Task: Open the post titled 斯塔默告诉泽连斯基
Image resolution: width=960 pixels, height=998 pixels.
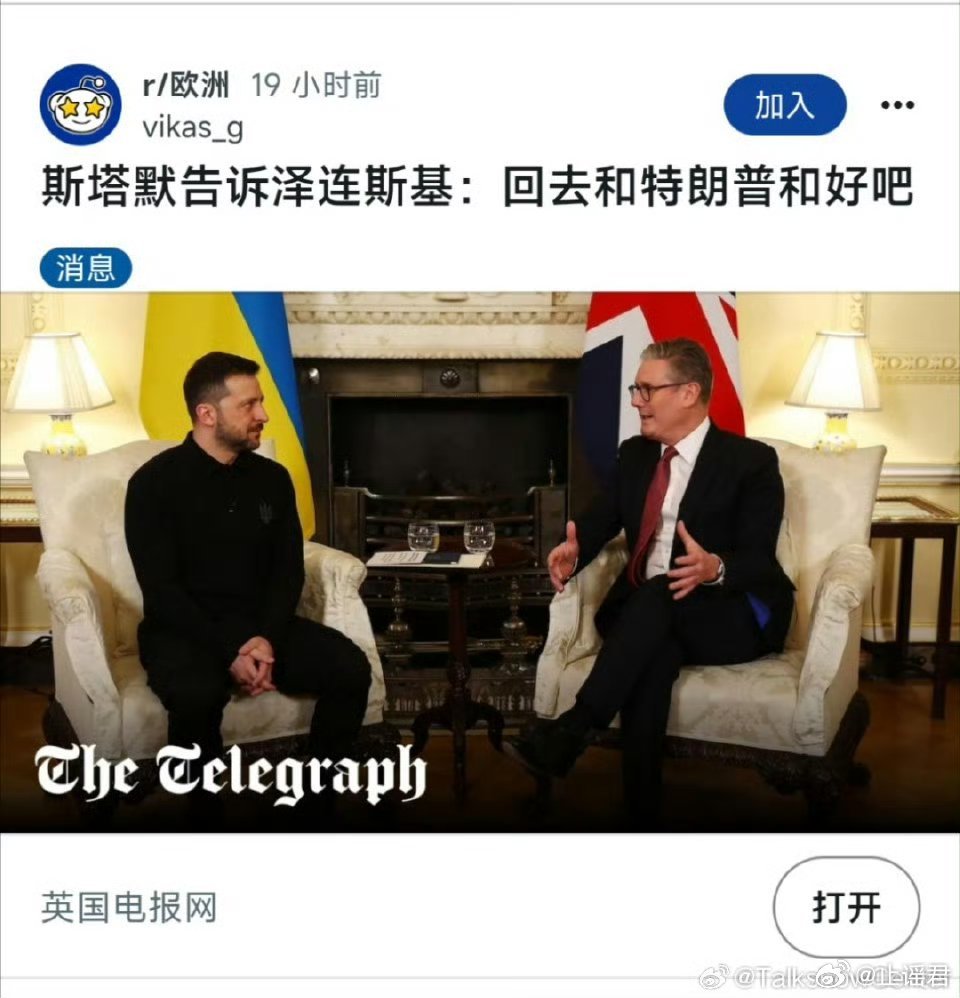Action: (478, 188)
